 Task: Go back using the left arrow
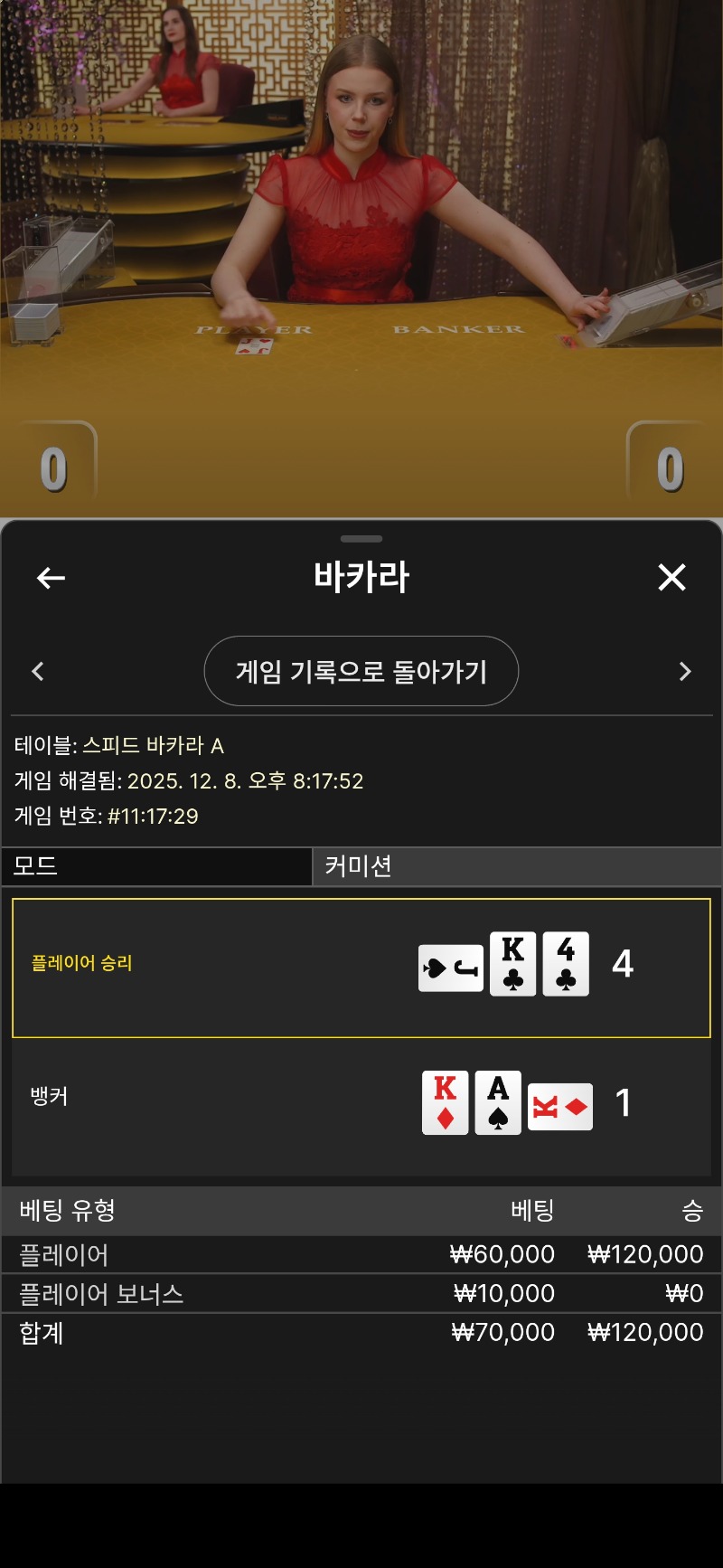51,578
